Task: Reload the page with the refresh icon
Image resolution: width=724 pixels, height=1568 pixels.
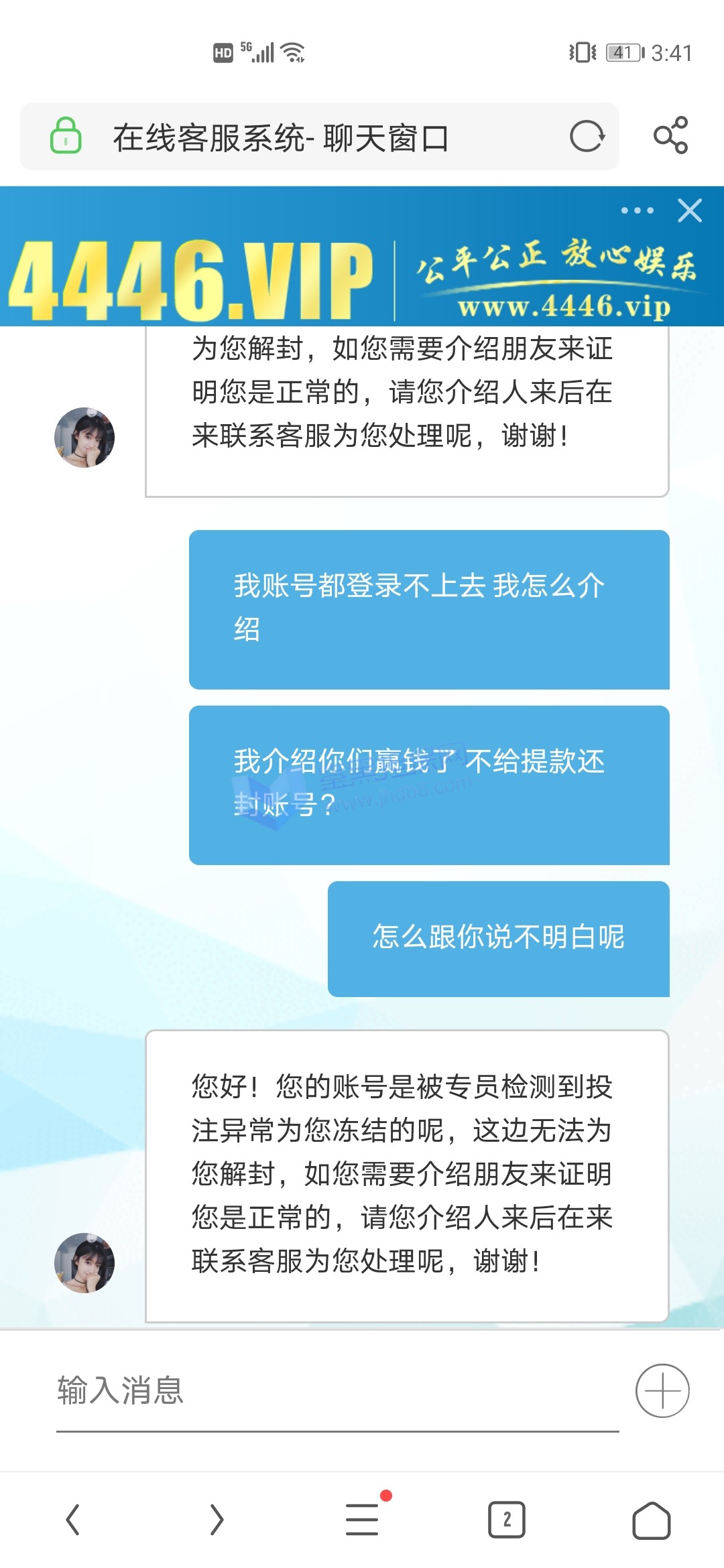Action: pyautogui.click(x=587, y=137)
